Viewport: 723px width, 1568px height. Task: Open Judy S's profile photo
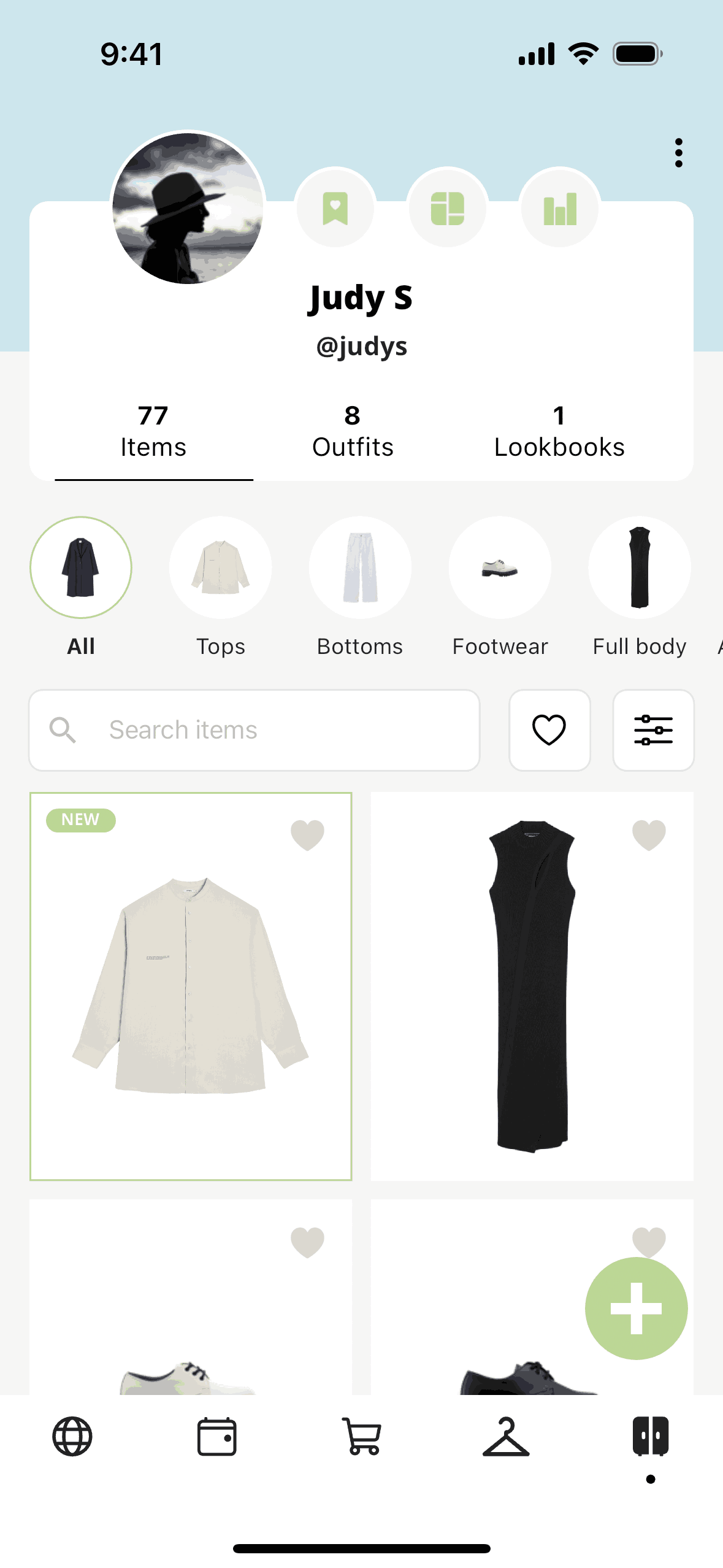(x=188, y=209)
